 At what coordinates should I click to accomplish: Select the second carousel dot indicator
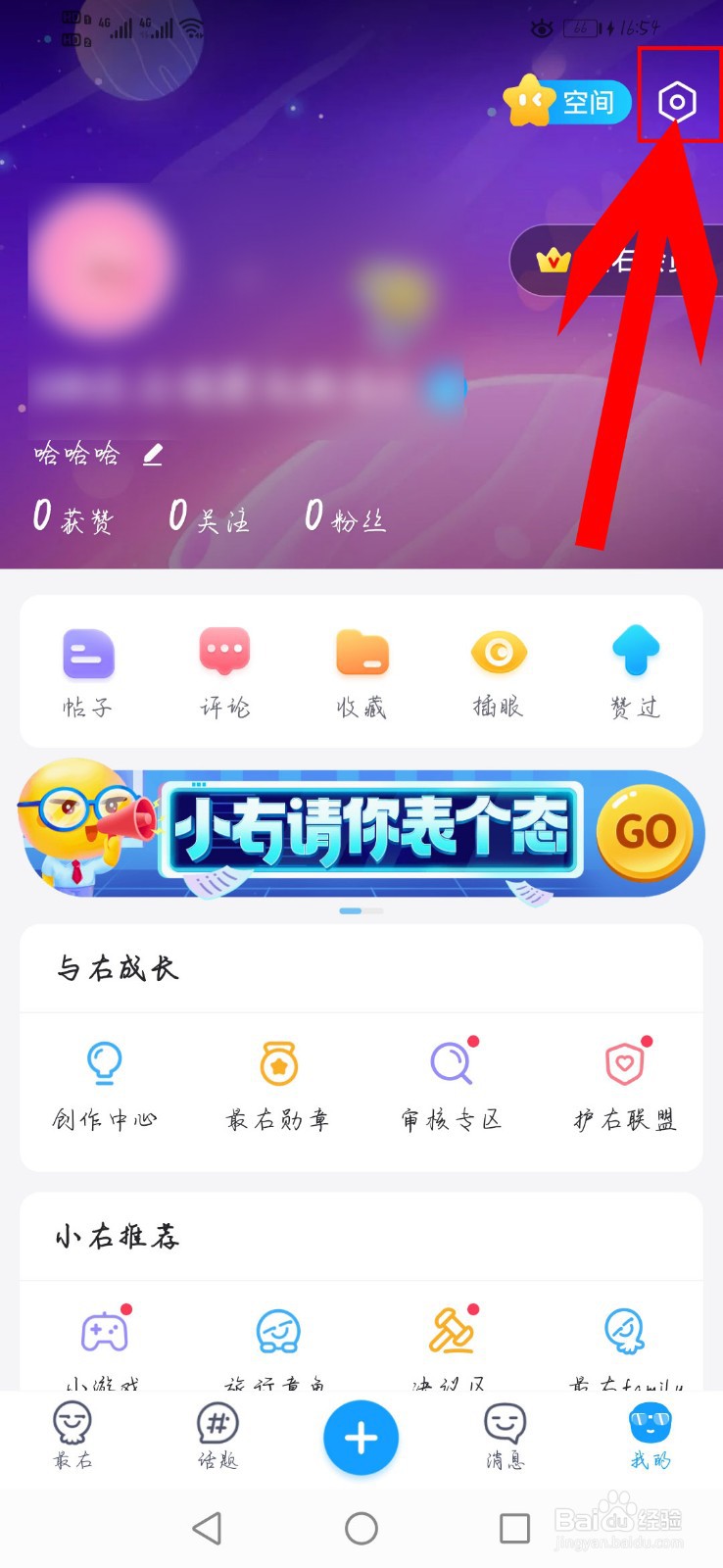[373, 910]
